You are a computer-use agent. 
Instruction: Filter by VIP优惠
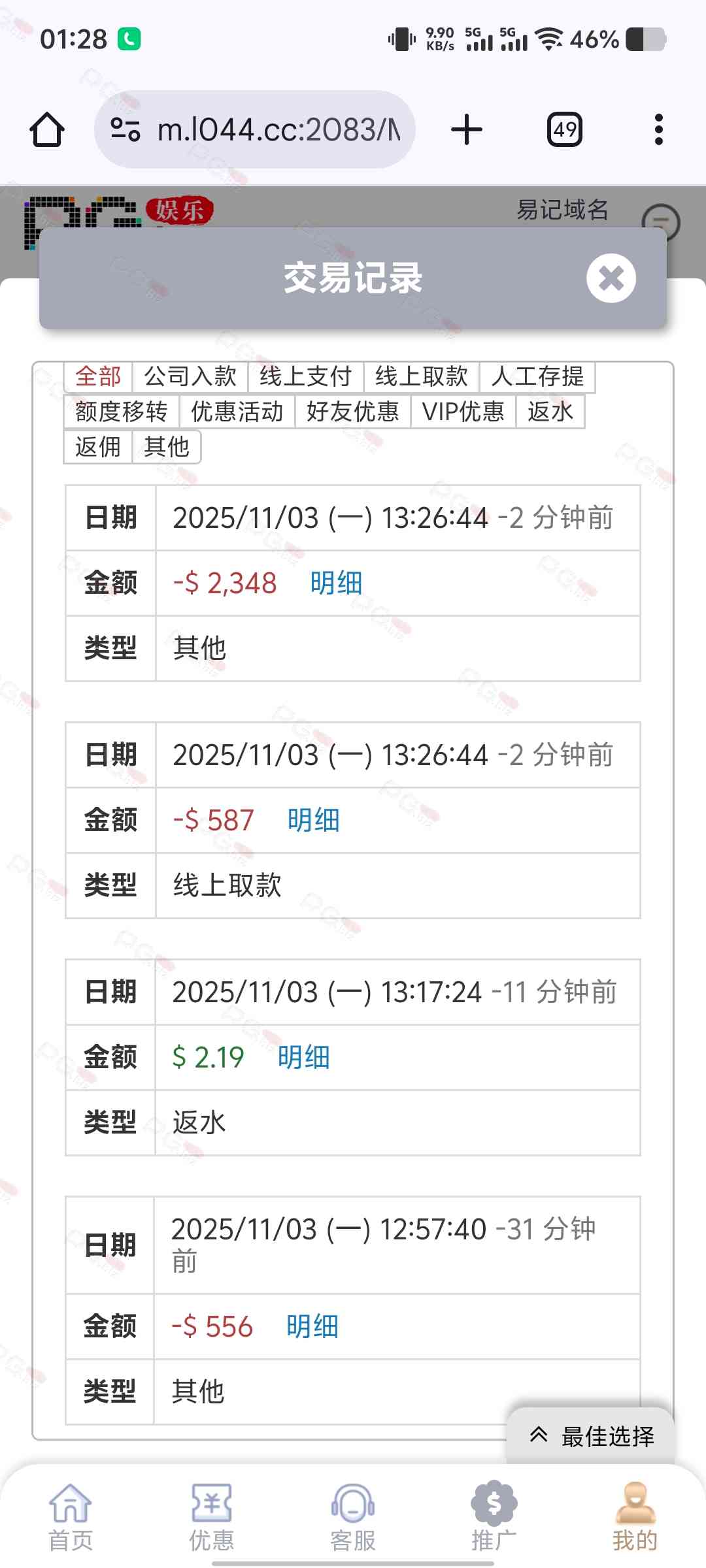(x=463, y=412)
